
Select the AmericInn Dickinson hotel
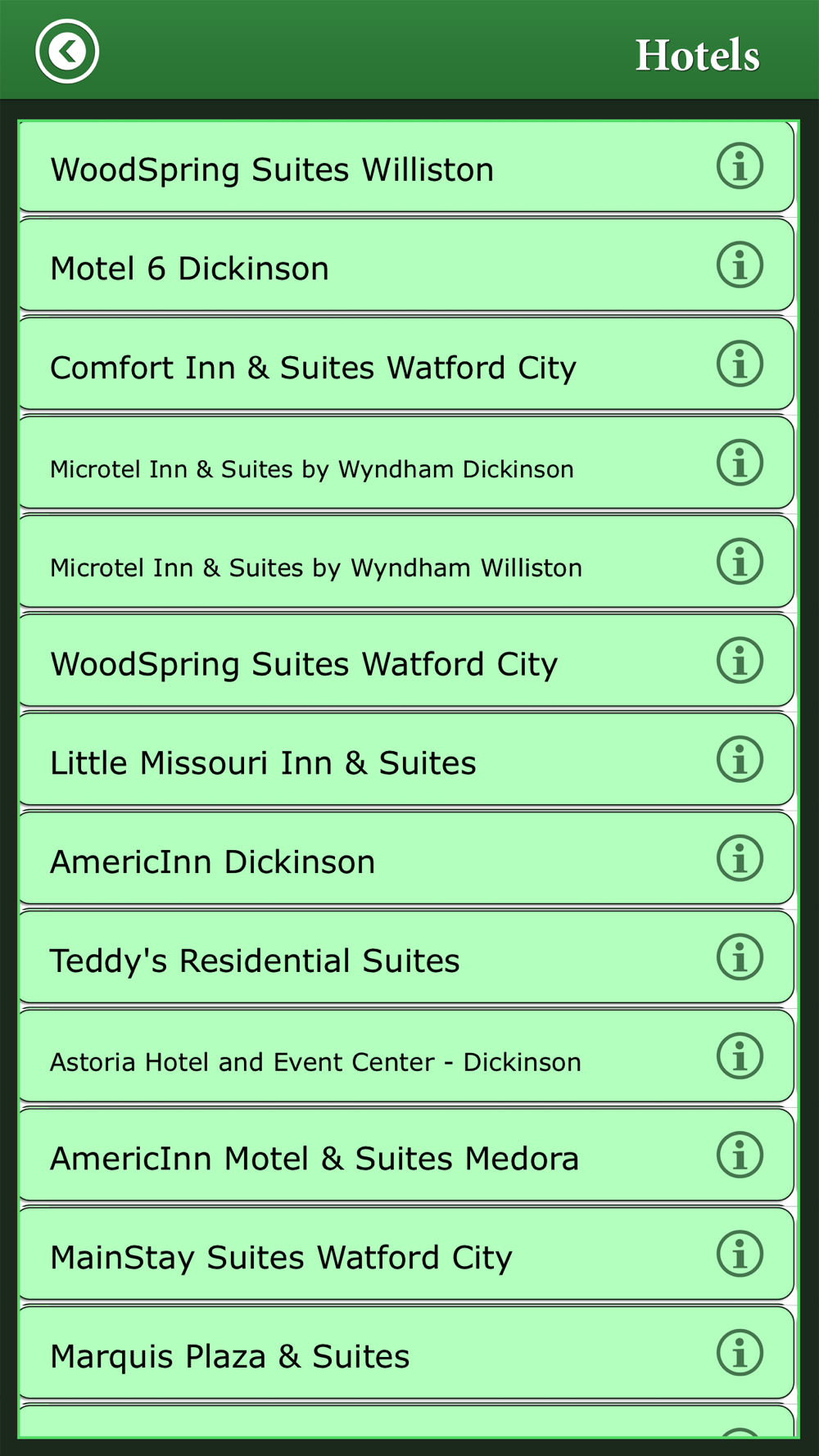pos(406,859)
